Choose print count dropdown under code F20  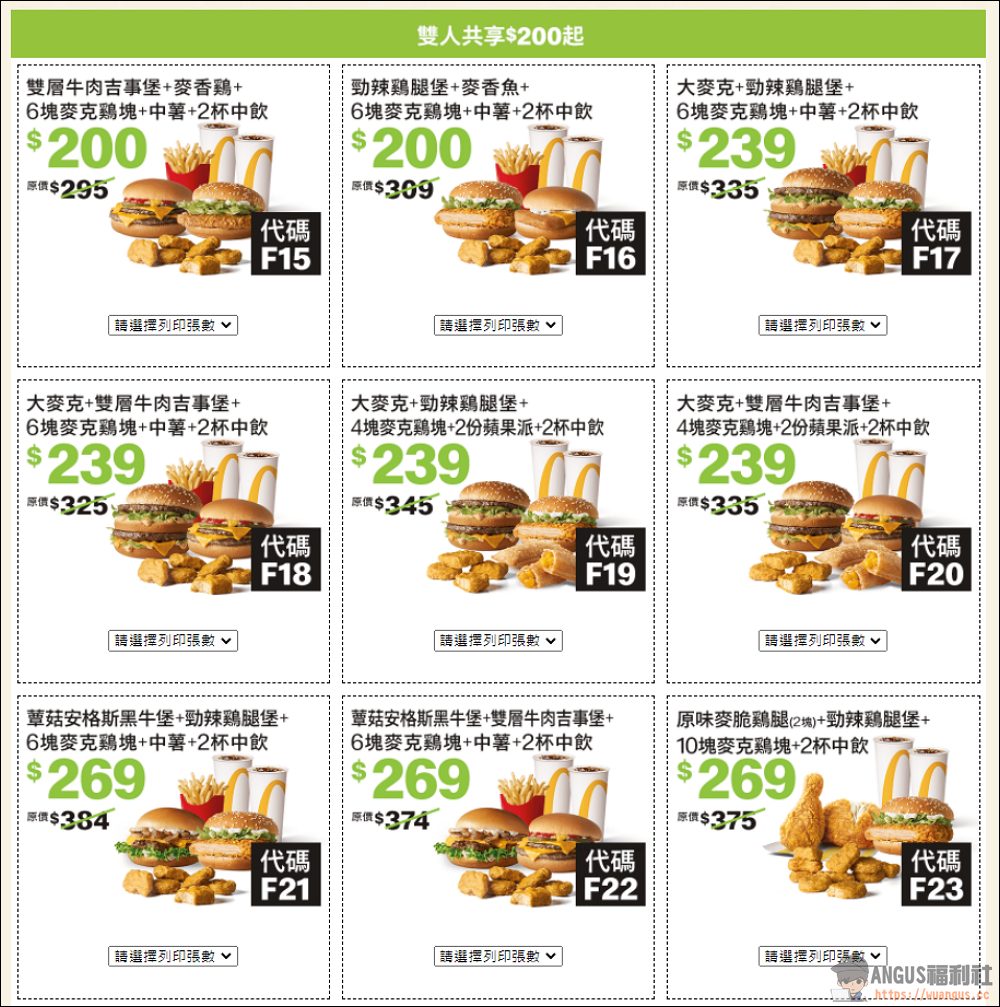823,641
